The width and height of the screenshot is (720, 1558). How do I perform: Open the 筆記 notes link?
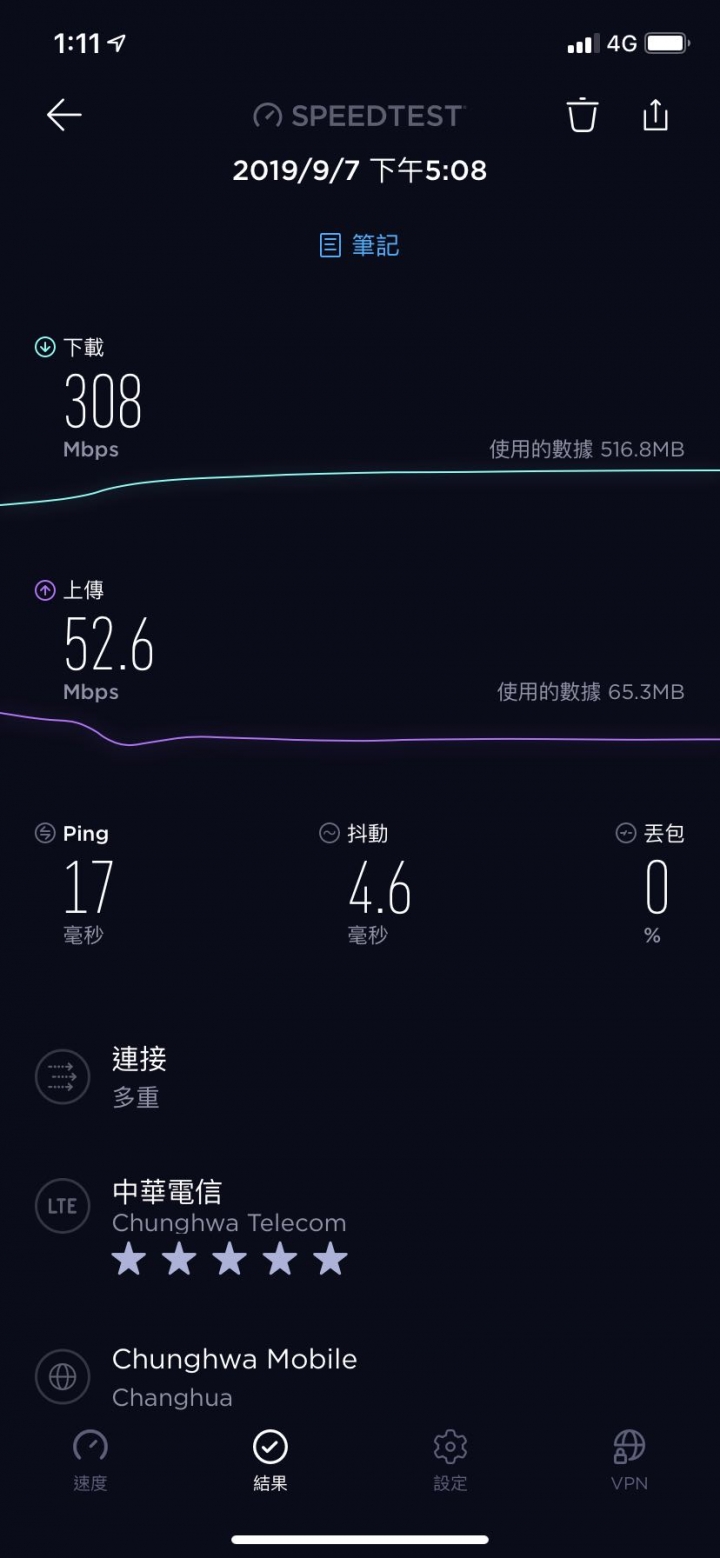pyautogui.click(x=360, y=245)
